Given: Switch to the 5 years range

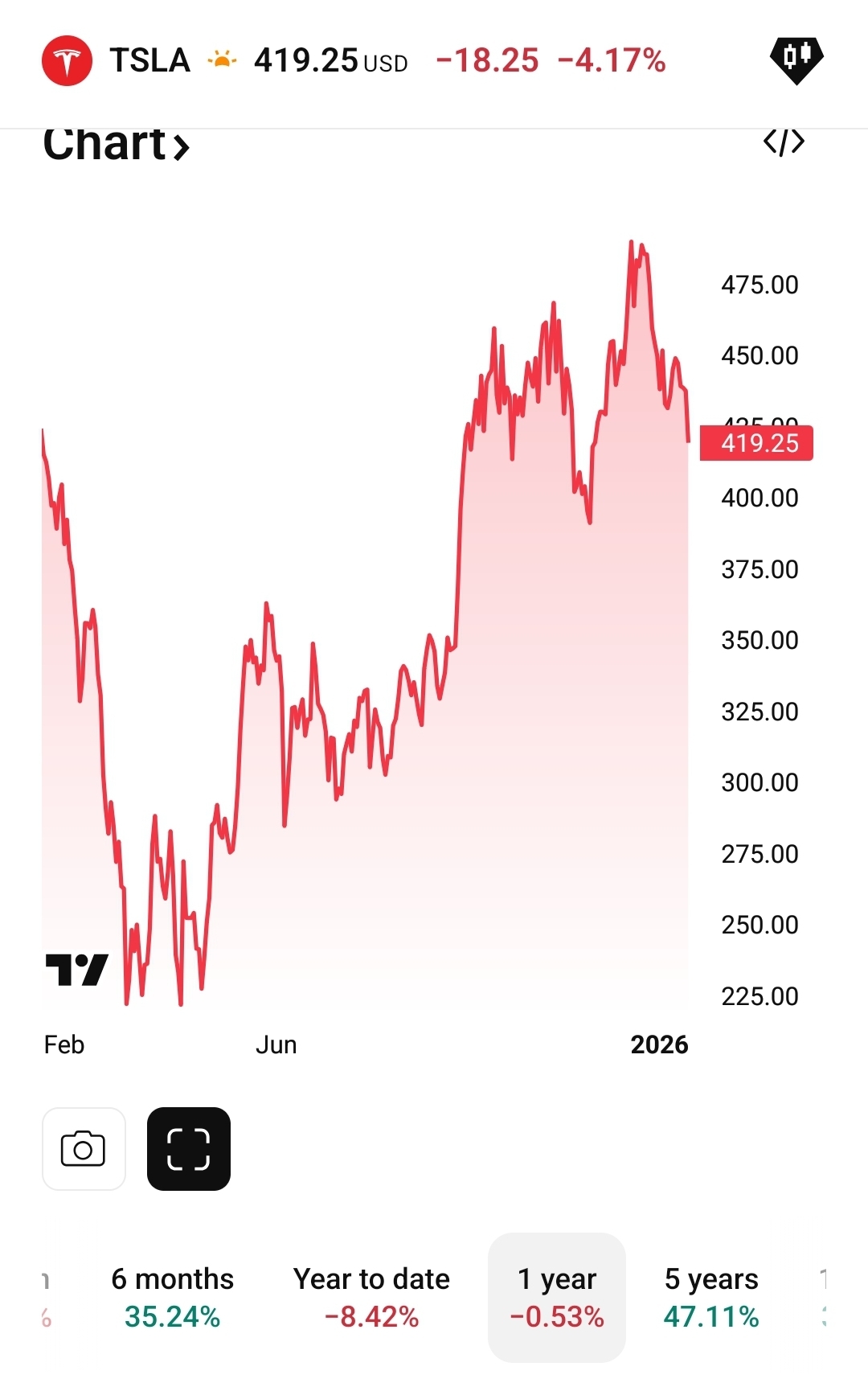Looking at the screenshot, I should coord(711,1296).
